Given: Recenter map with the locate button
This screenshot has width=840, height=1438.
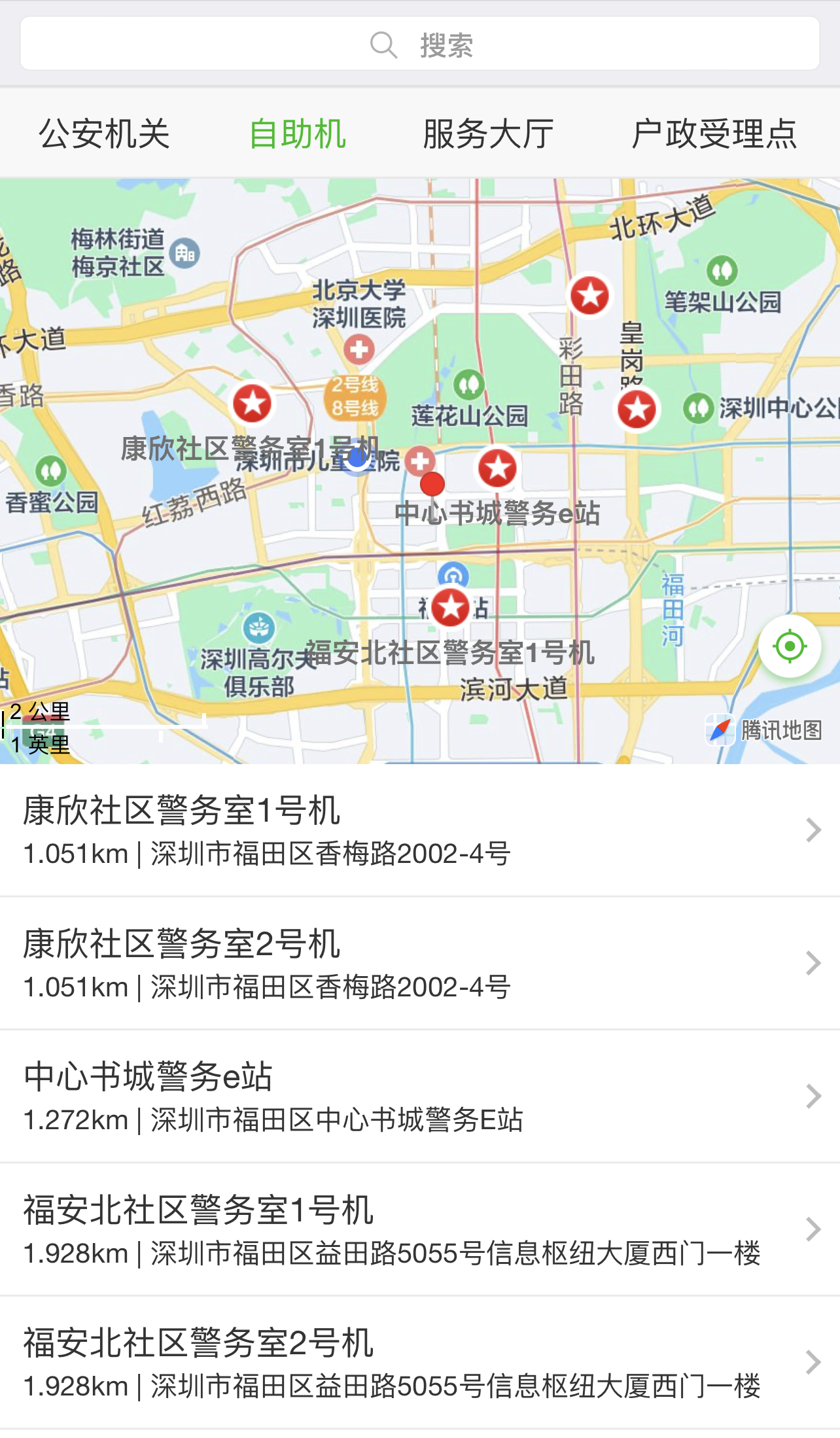Looking at the screenshot, I should point(789,646).
